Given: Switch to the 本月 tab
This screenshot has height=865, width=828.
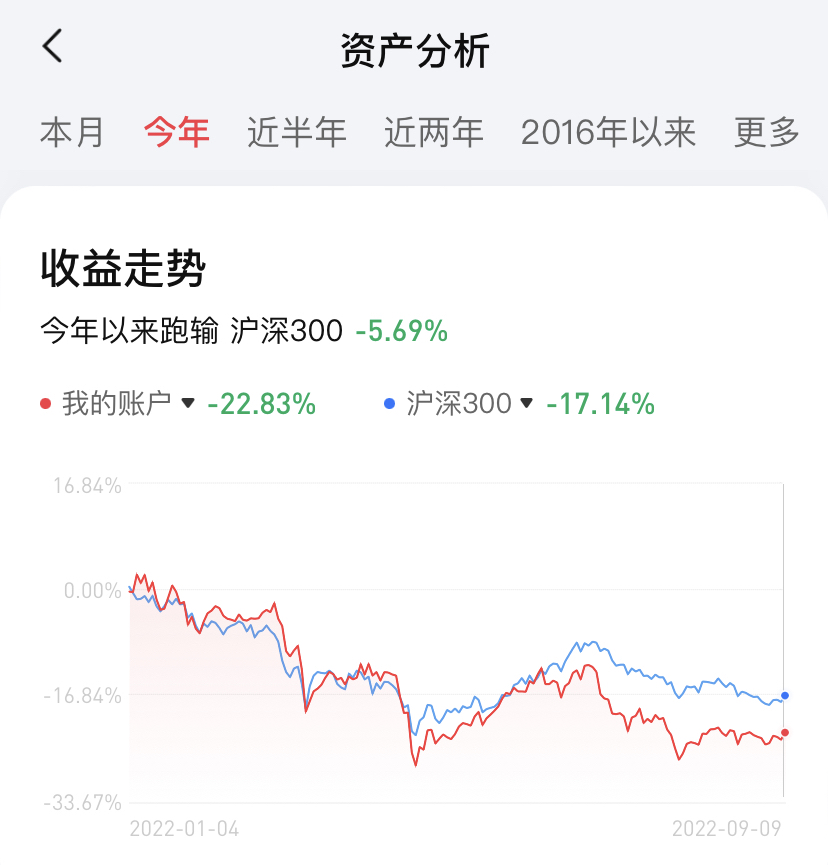Looking at the screenshot, I should point(72,133).
